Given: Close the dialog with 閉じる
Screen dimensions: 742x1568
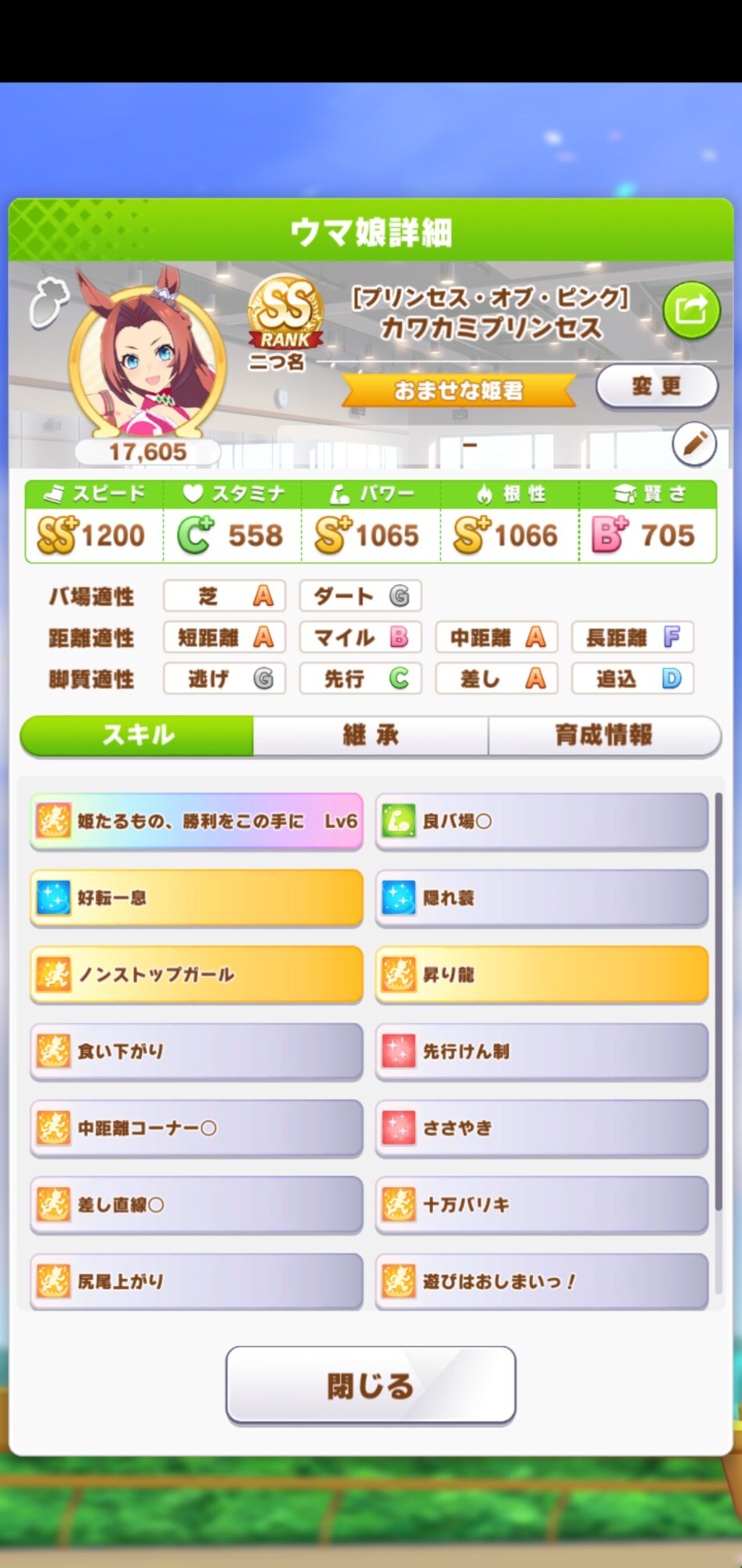Looking at the screenshot, I should [371, 1385].
